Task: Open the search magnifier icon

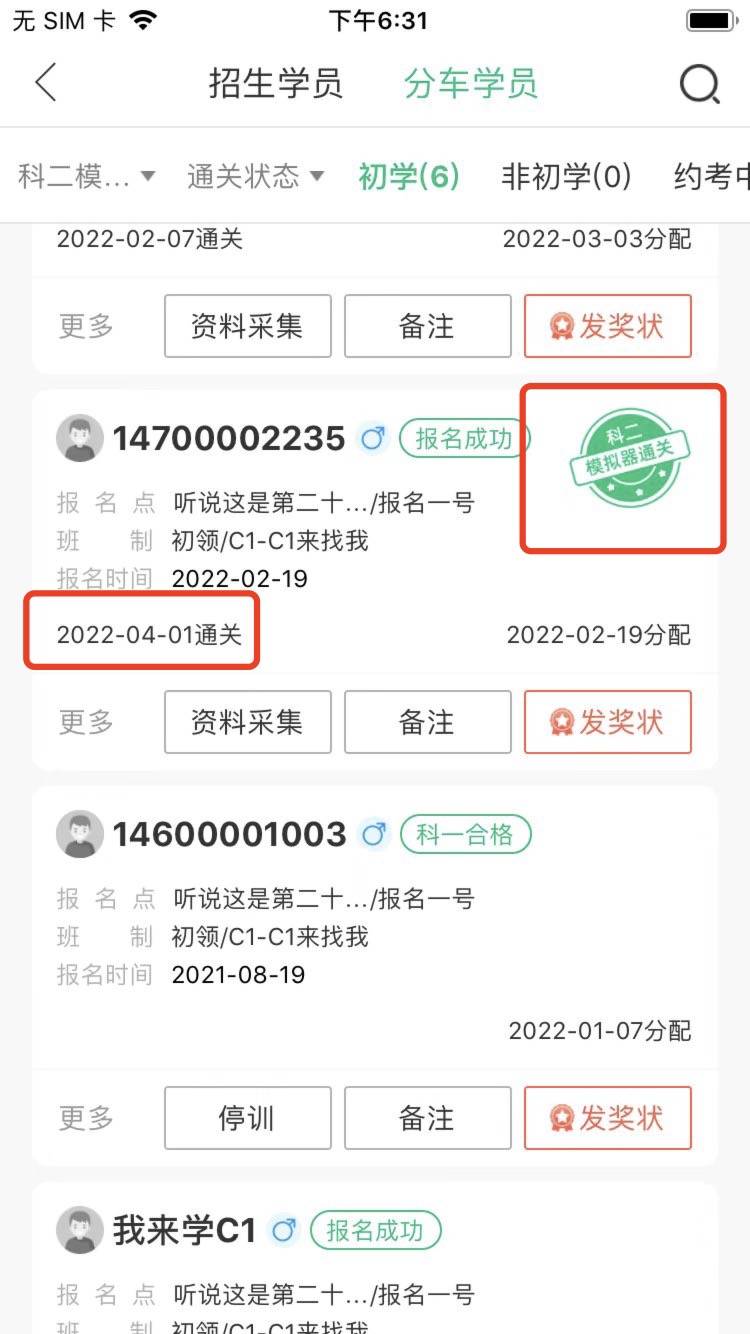Action: pos(699,84)
